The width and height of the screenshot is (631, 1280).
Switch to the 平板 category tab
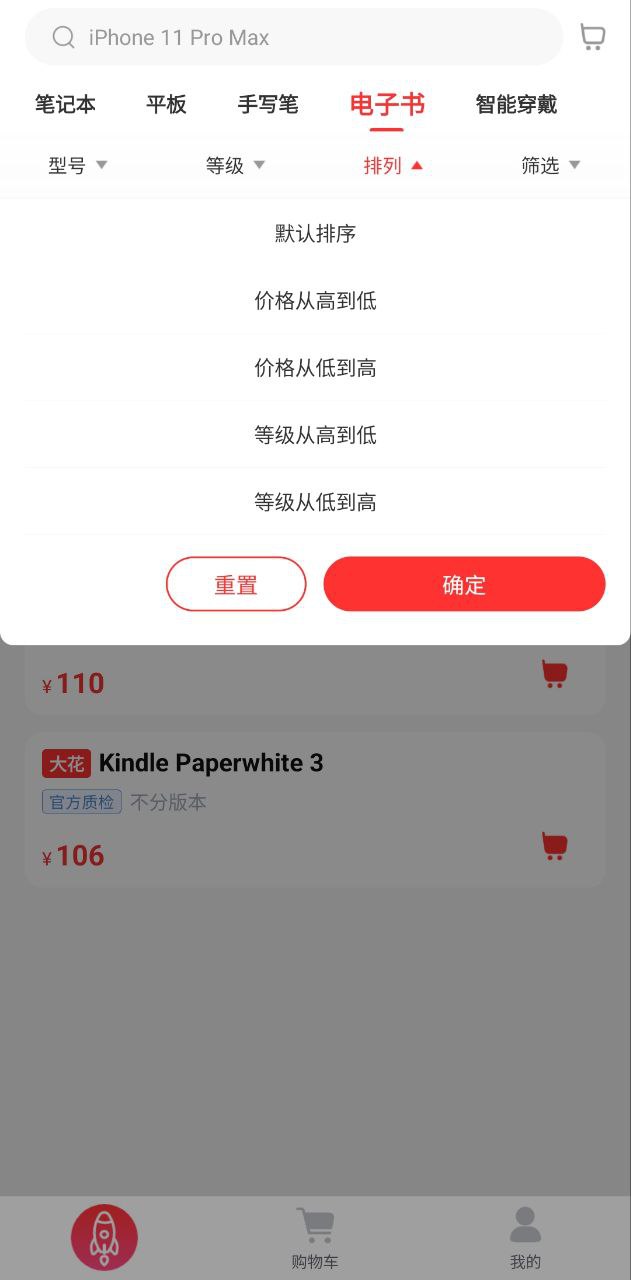pos(166,104)
